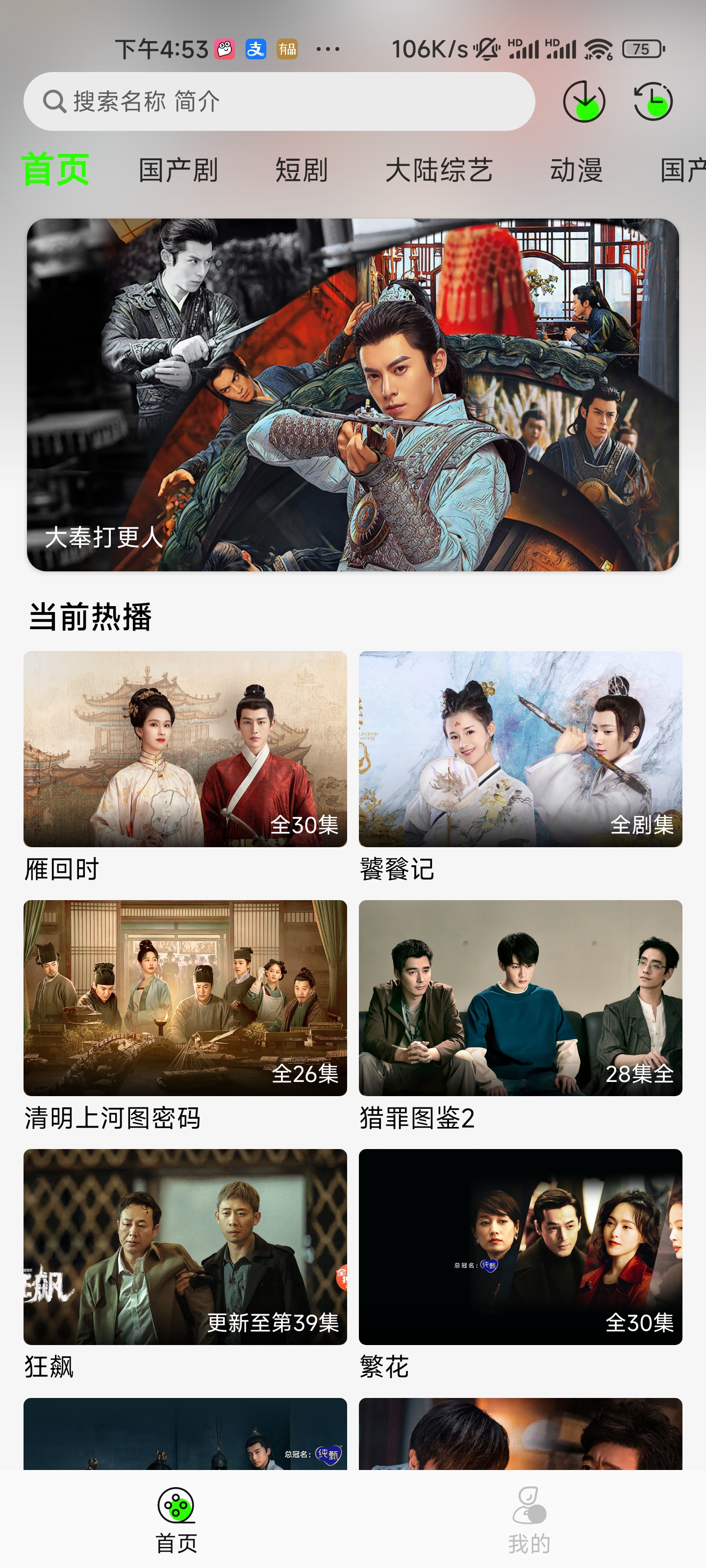
Task: Switch to the 国产剧 tab
Action: (178, 170)
